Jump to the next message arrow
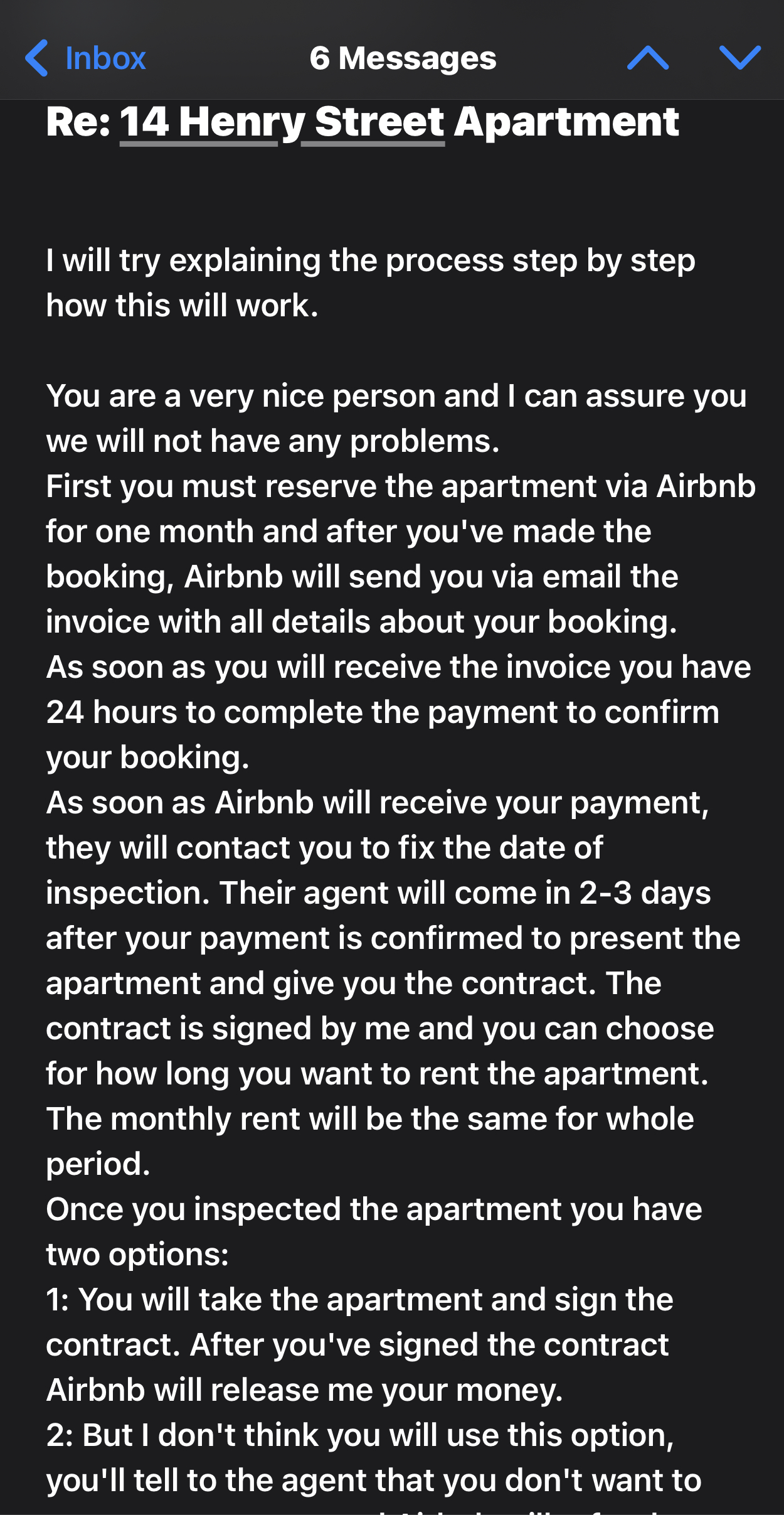 click(740, 58)
